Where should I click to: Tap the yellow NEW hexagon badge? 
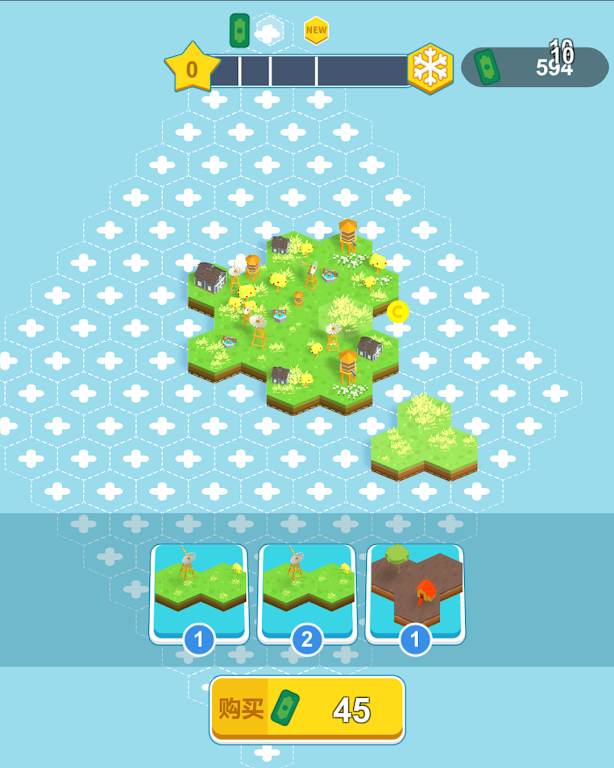pos(316,31)
